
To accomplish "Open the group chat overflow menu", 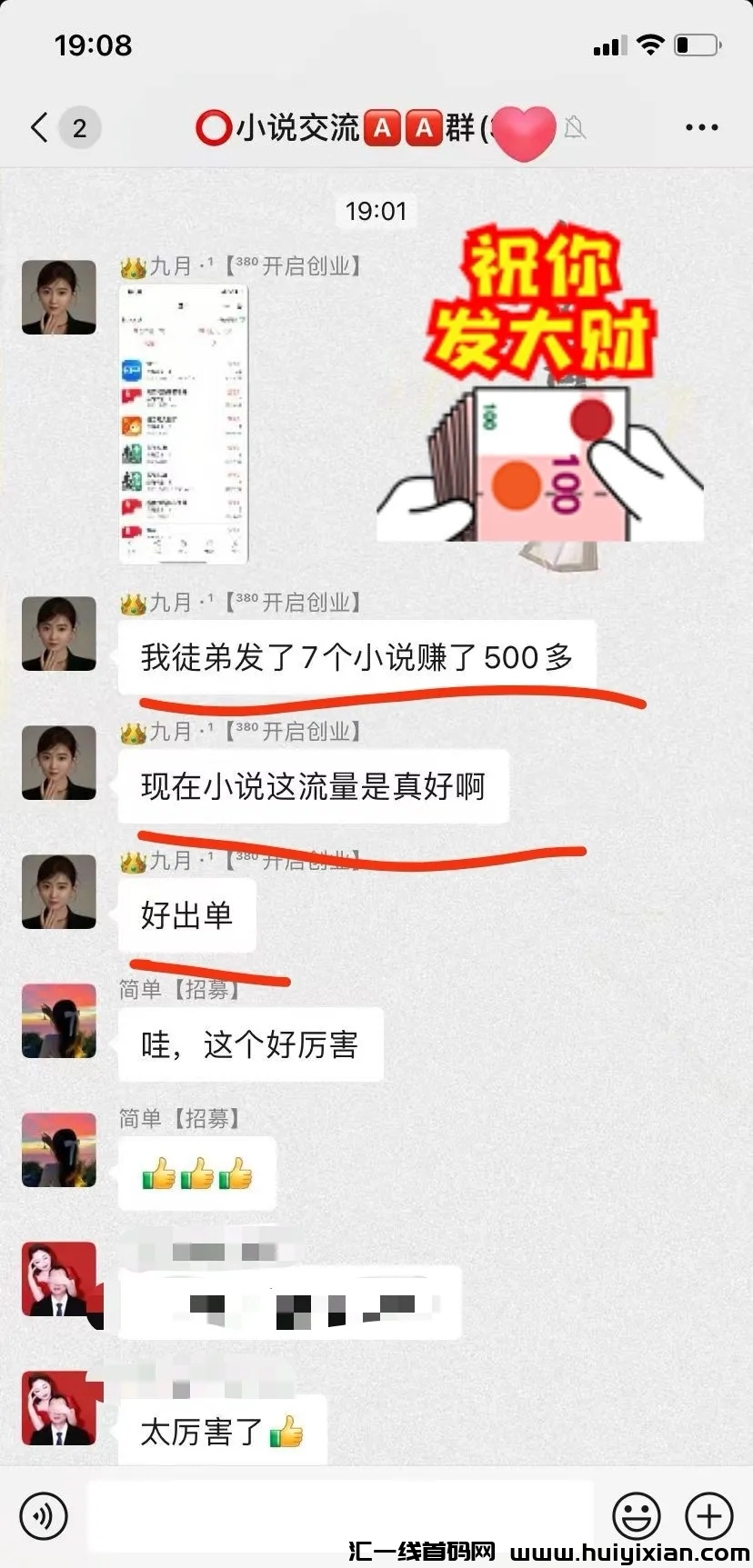I will pyautogui.click(x=701, y=128).
